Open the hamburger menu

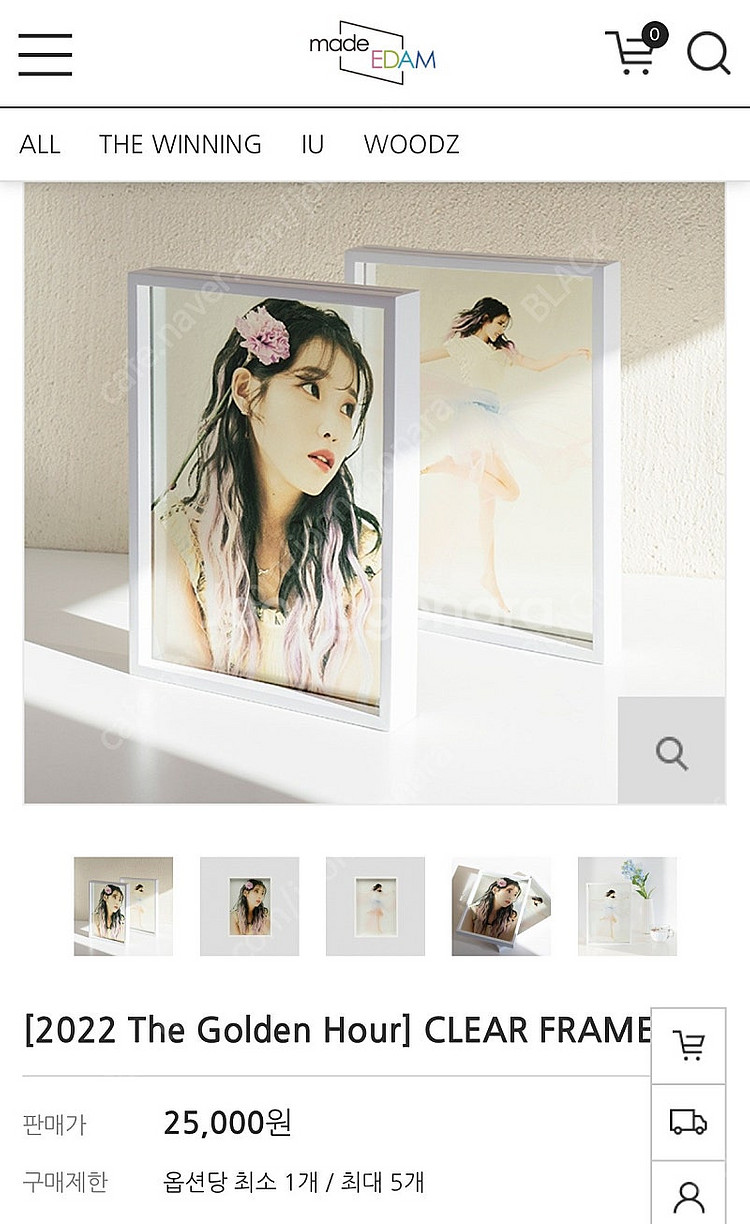tap(45, 54)
